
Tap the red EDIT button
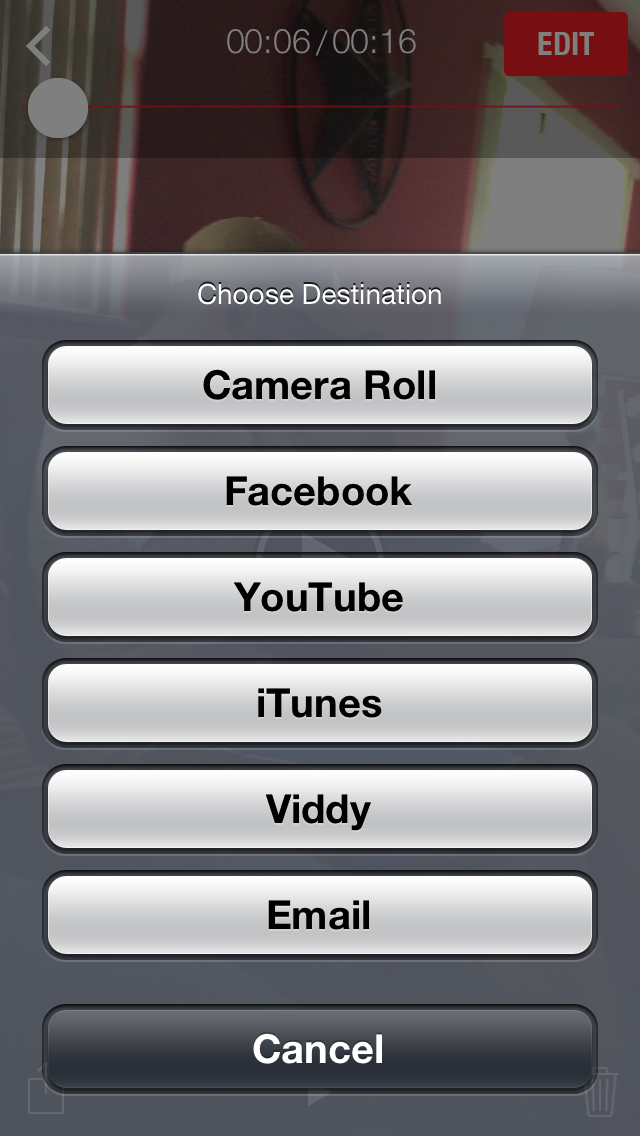[x=565, y=44]
